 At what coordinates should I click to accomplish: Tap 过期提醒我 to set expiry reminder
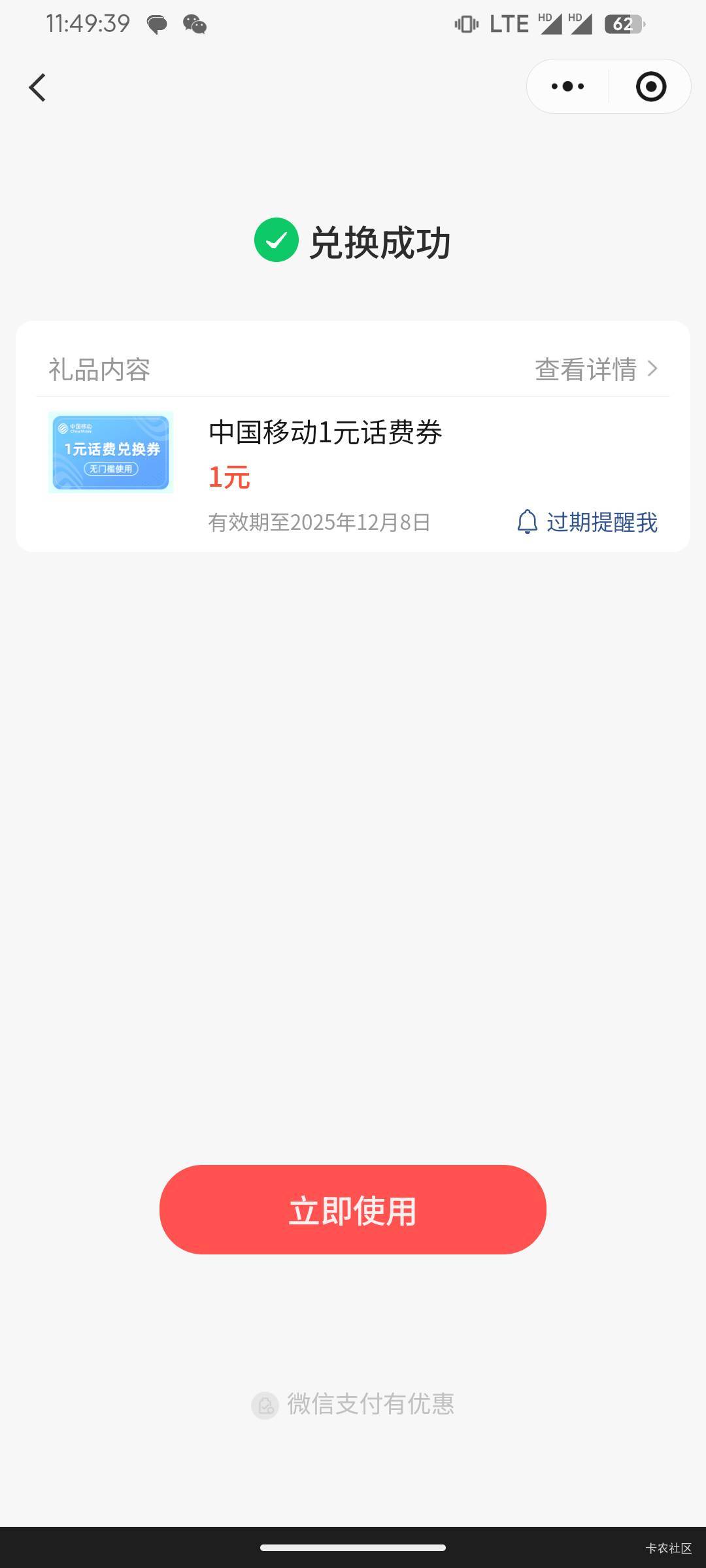pyautogui.click(x=587, y=522)
